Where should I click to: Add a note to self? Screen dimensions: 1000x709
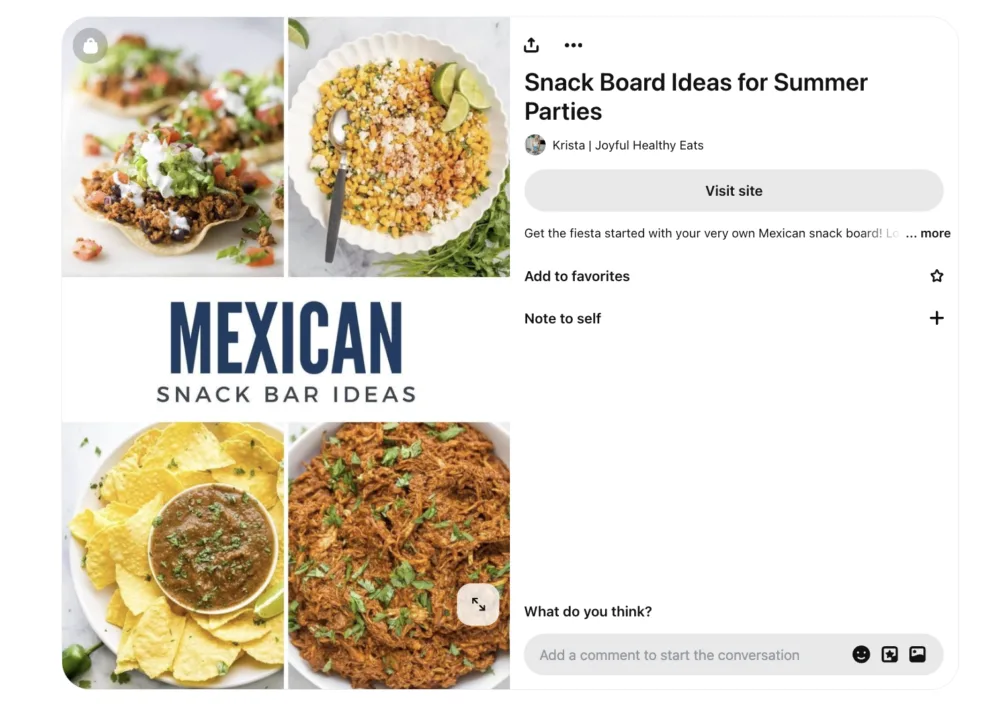pyautogui.click(x=936, y=318)
